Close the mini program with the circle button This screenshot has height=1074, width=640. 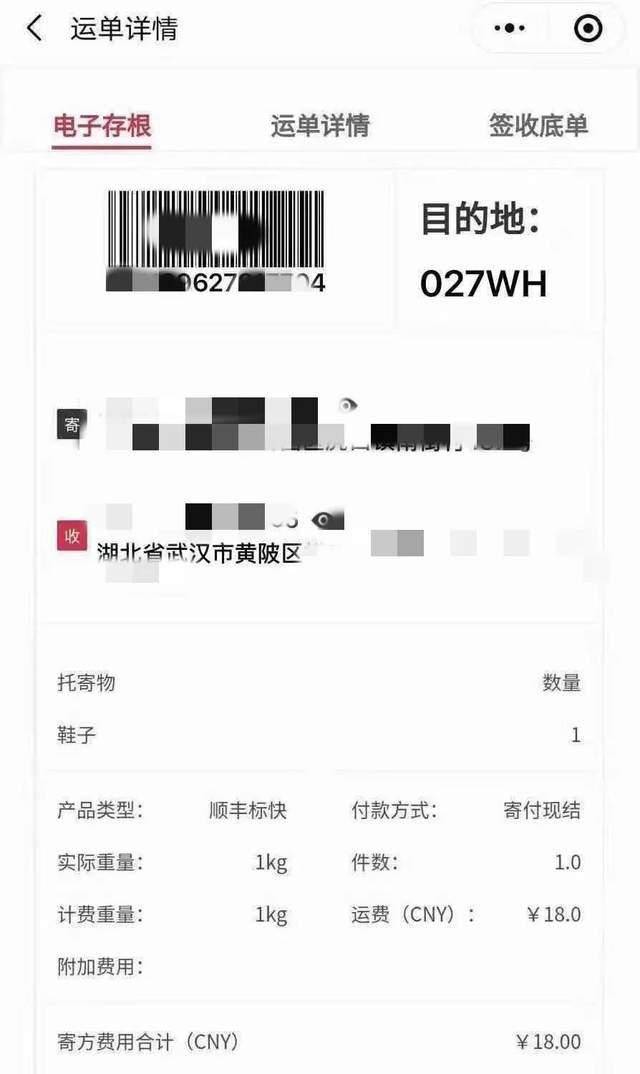[588, 29]
